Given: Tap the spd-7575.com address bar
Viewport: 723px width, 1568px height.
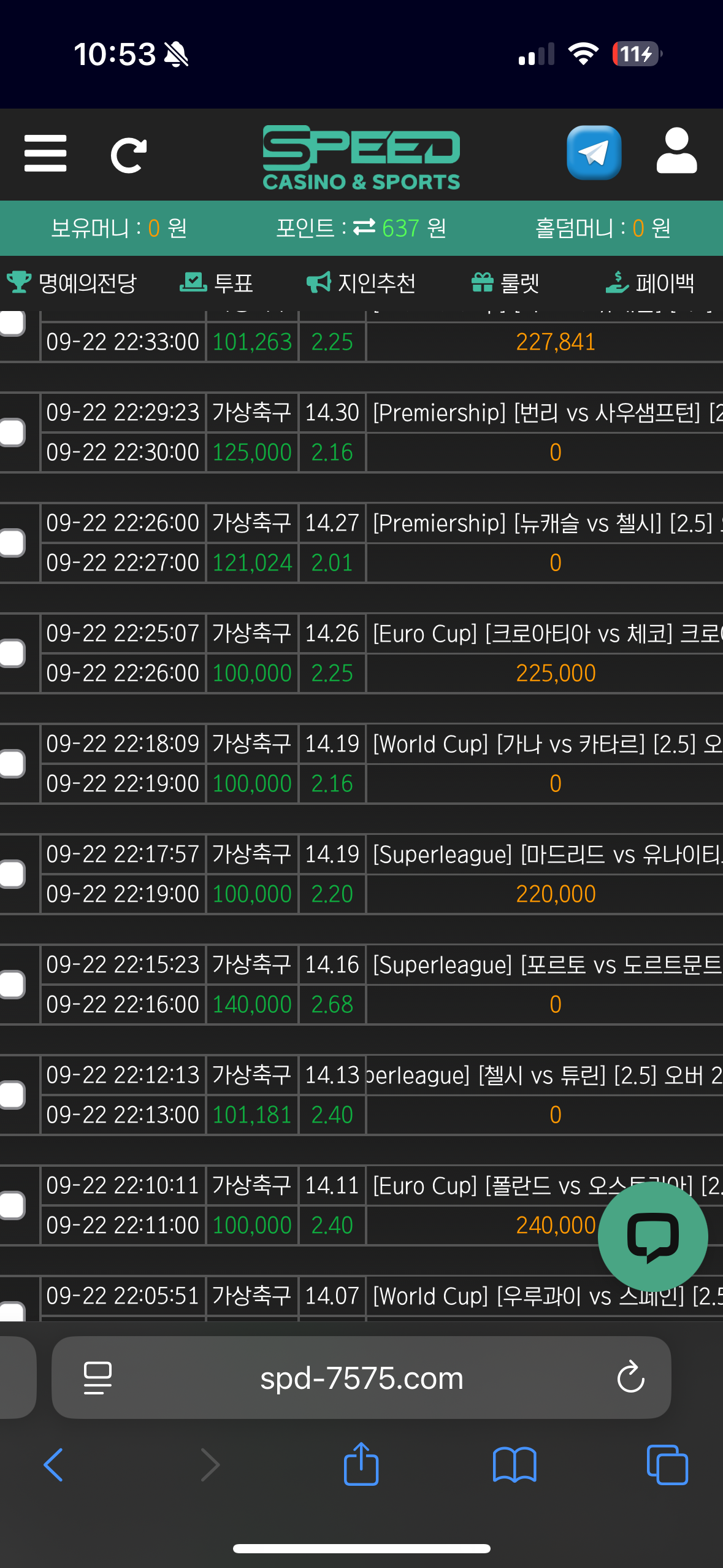Looking at the screenshot, I should coord(361,1378).
